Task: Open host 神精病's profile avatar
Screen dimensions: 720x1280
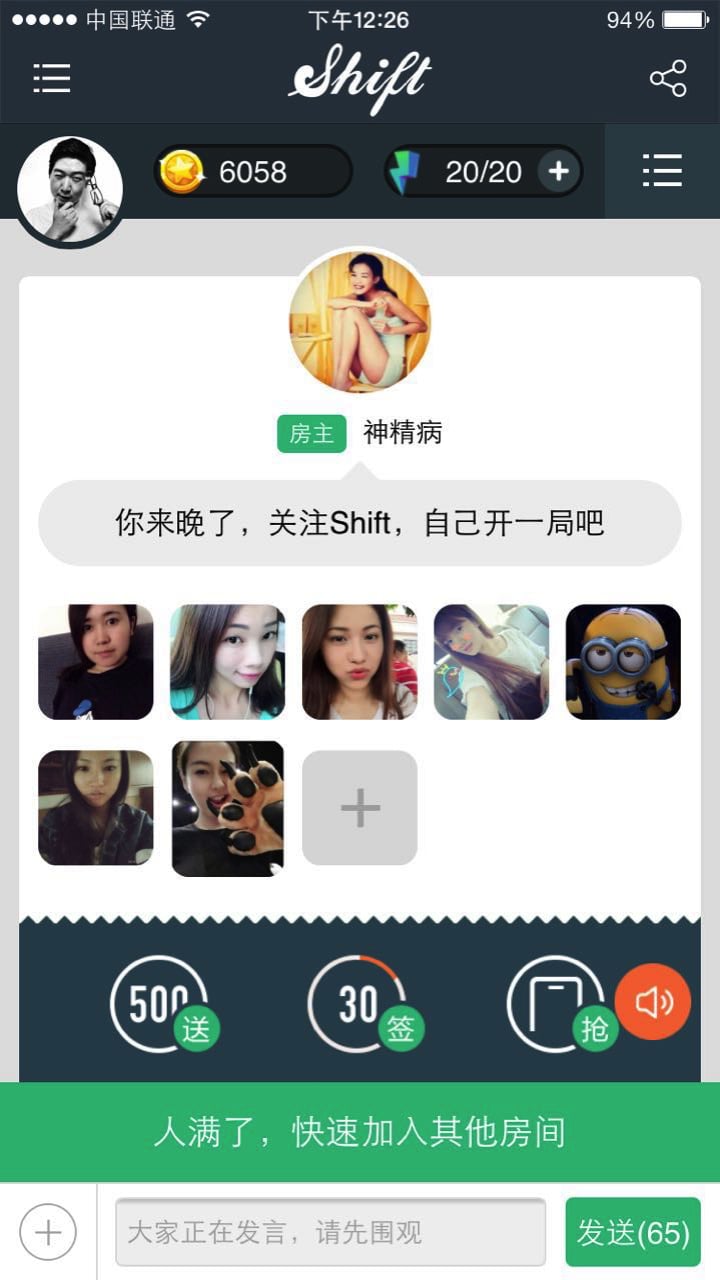Action: (360, 320)
